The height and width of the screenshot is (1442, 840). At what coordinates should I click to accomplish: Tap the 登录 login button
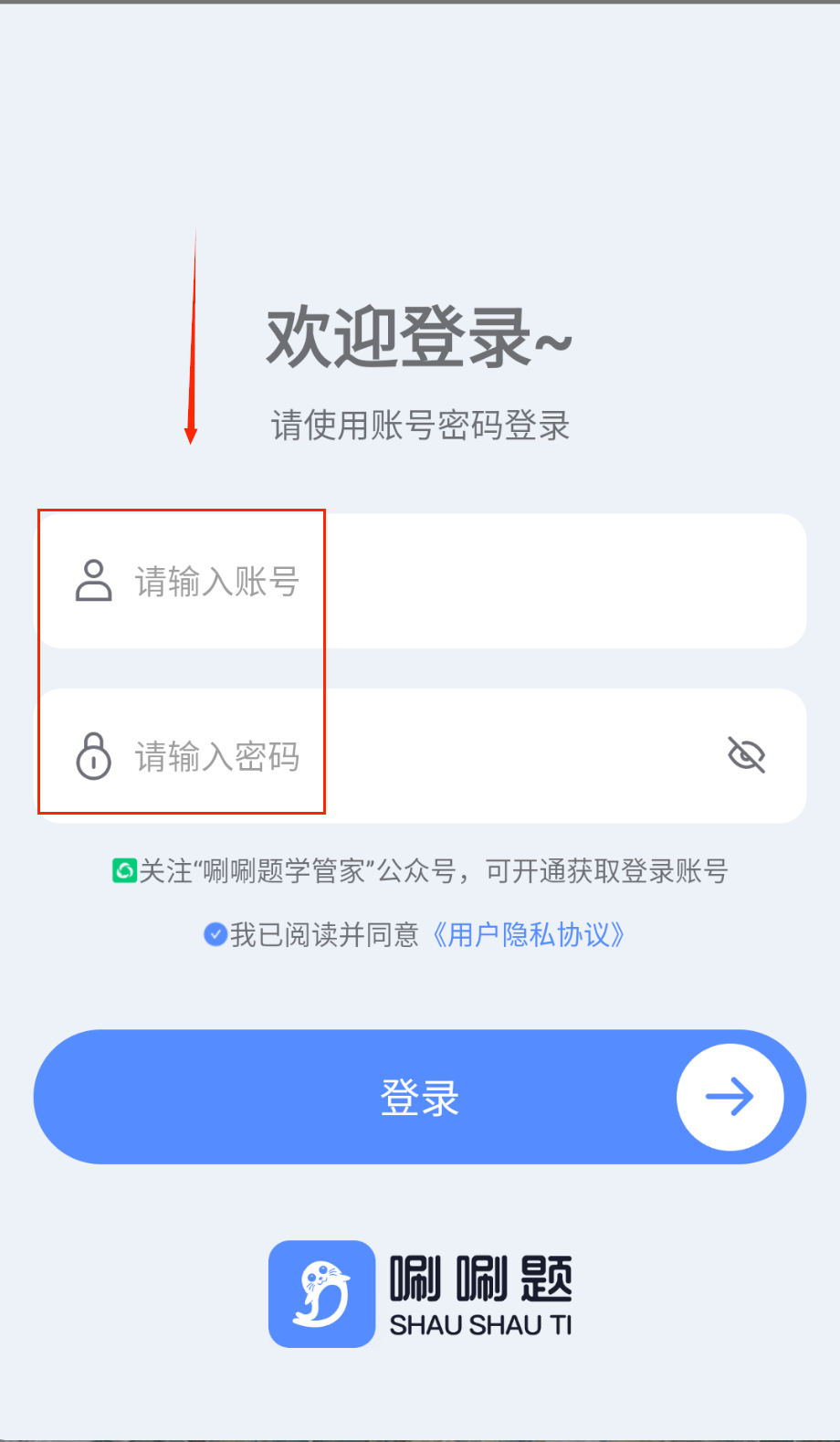(x=419, y=1097)
